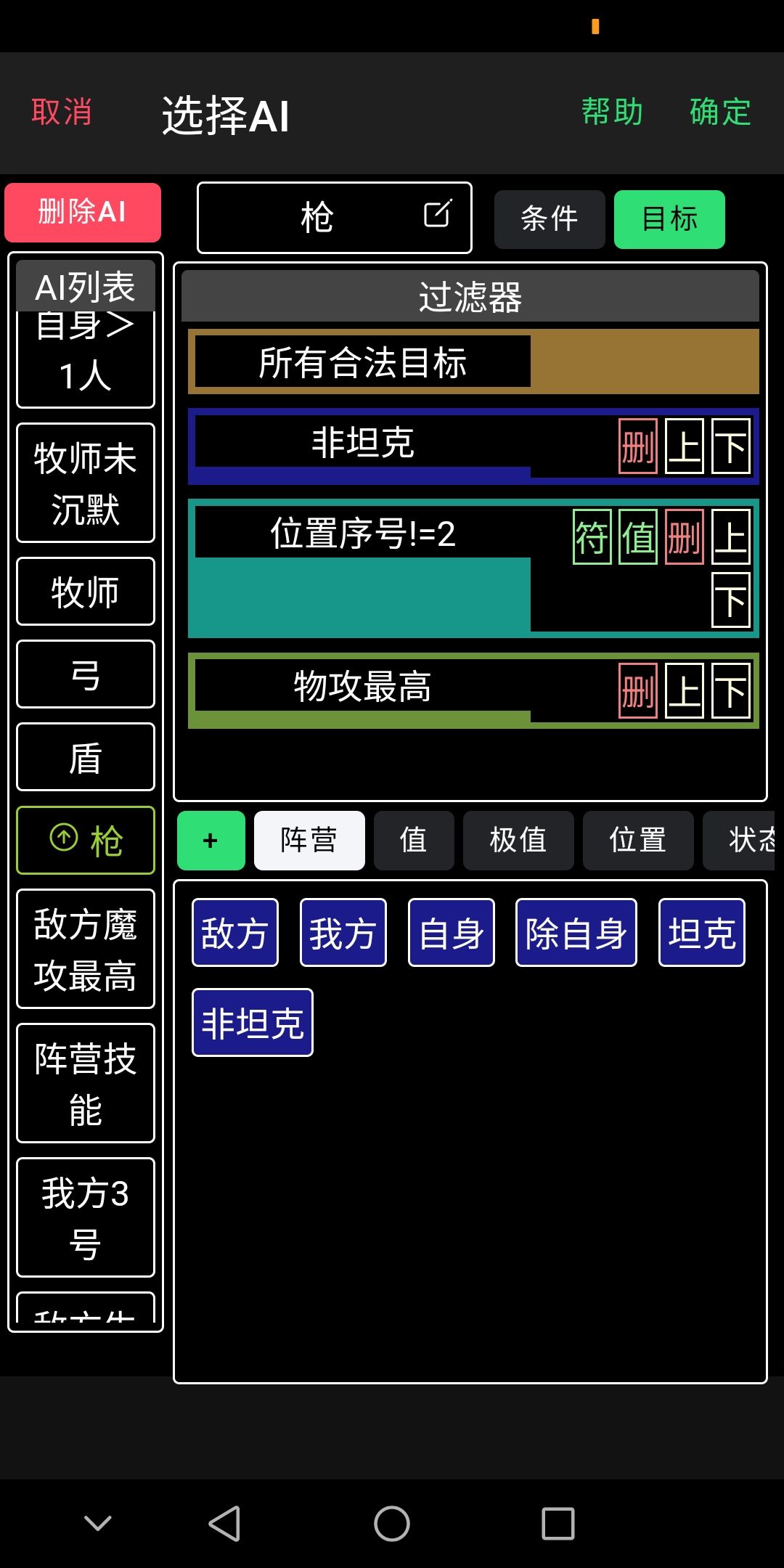The height and width of the screenshot is (1568, 784).
Task: Select 牧师 from the AI list
Action: point(84,592)
